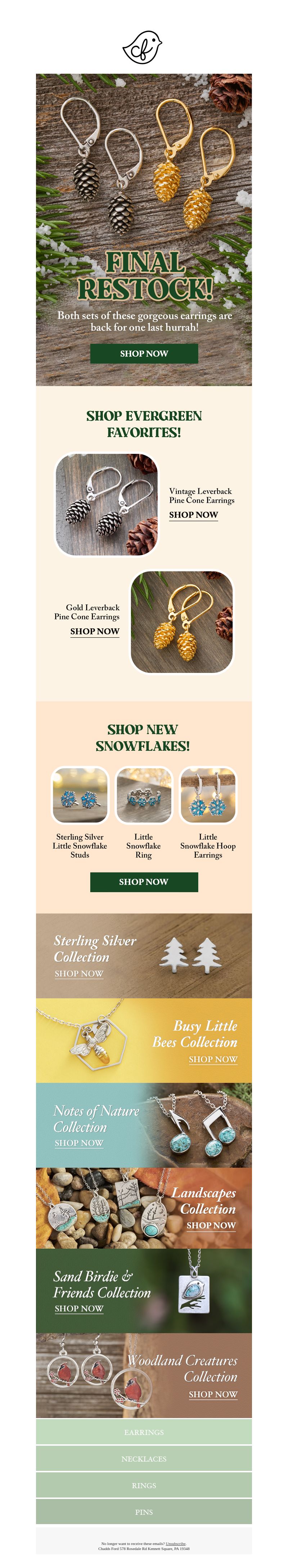288x1568 pixels.
Task: View the gold pine cone earrings photo
Action: point(181,621)
